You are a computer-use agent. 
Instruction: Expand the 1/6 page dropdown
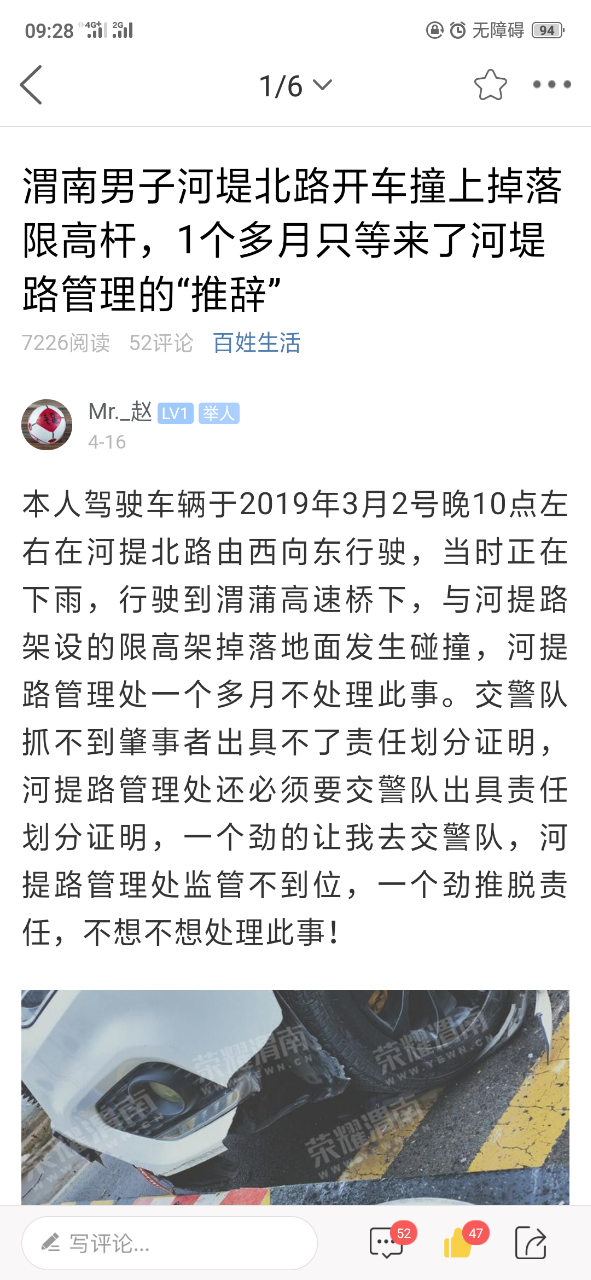click(295, 86)
